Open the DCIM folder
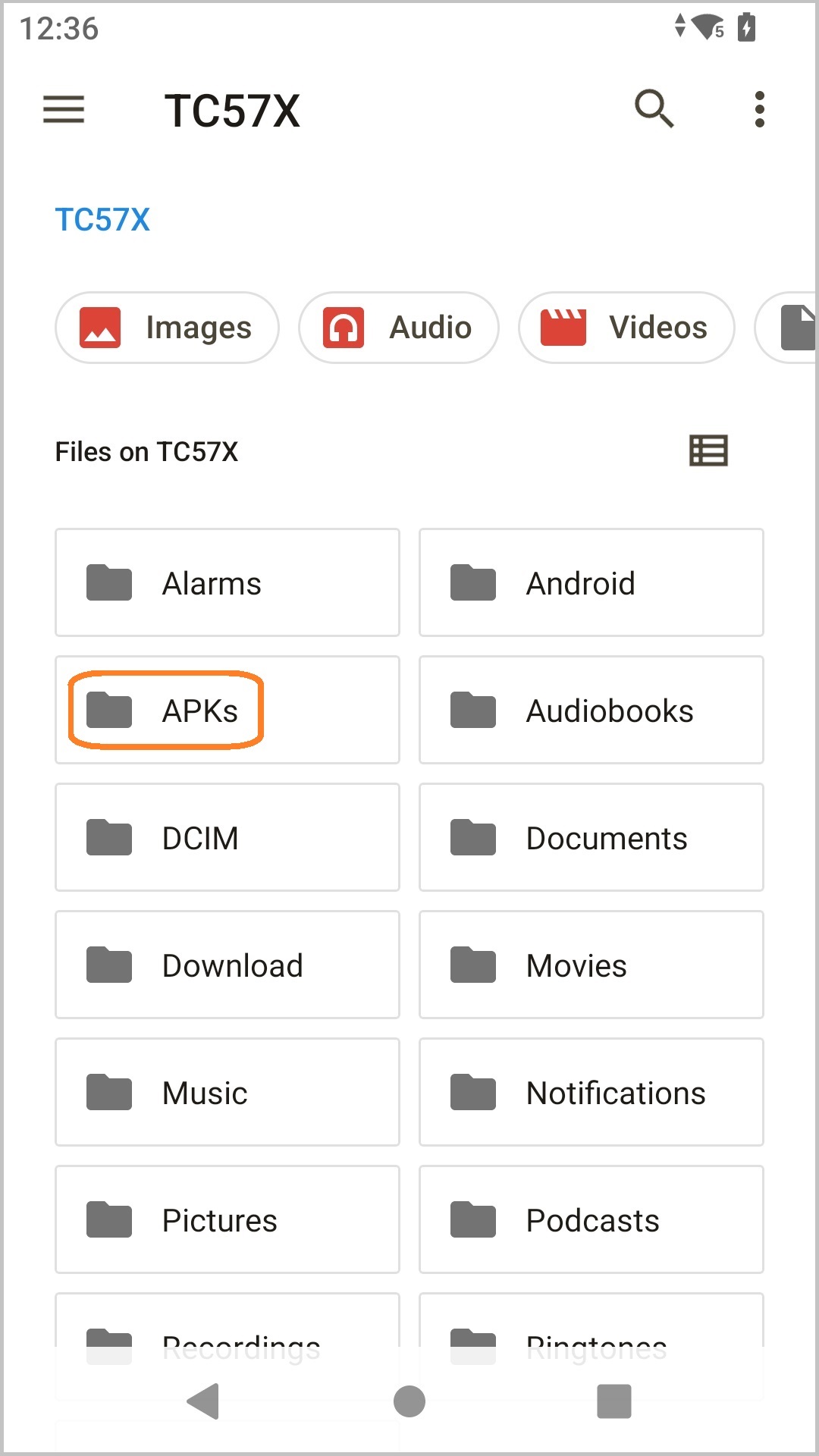 coord(226,837)
